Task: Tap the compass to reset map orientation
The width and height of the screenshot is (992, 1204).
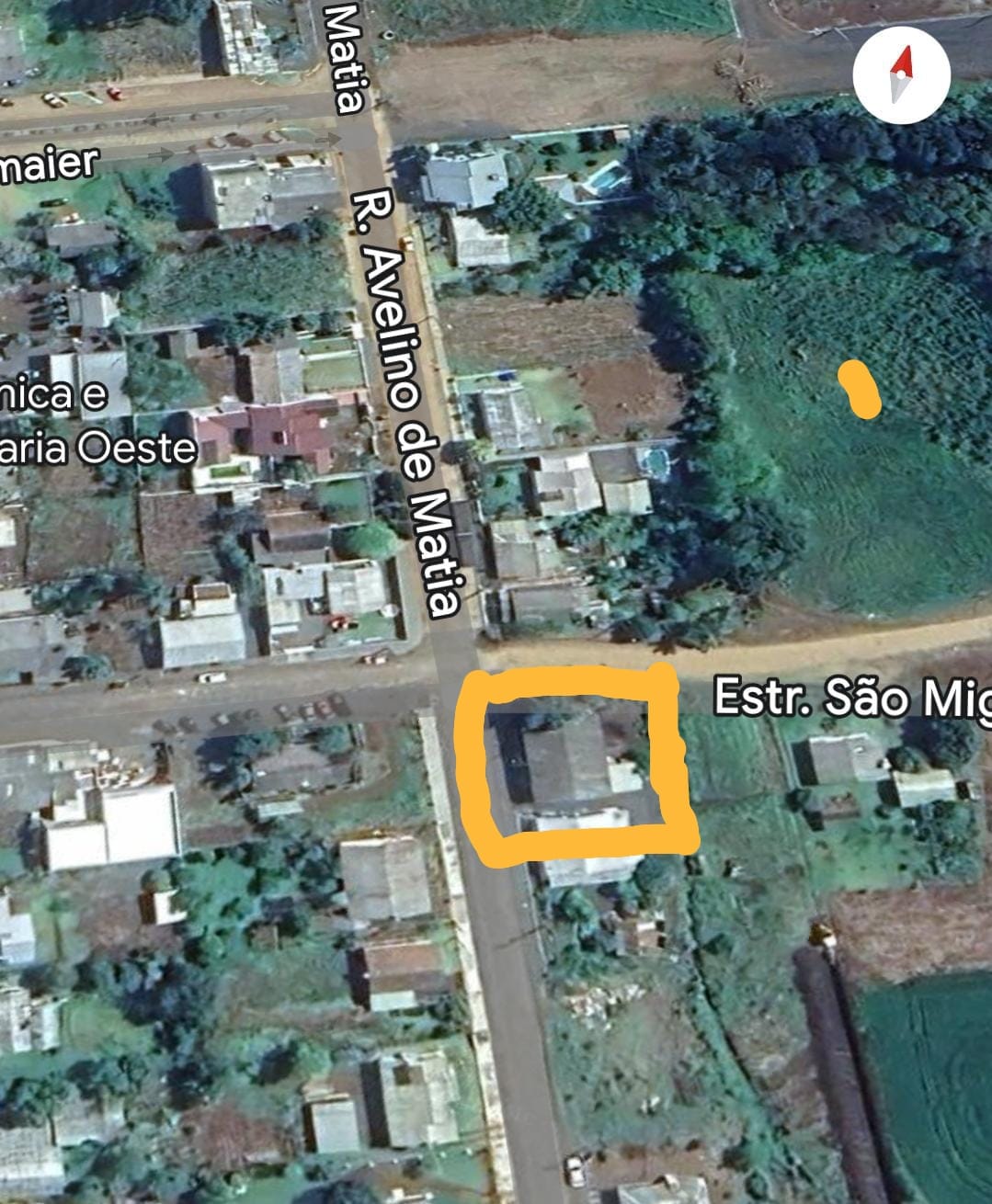Action: [900, 75]
